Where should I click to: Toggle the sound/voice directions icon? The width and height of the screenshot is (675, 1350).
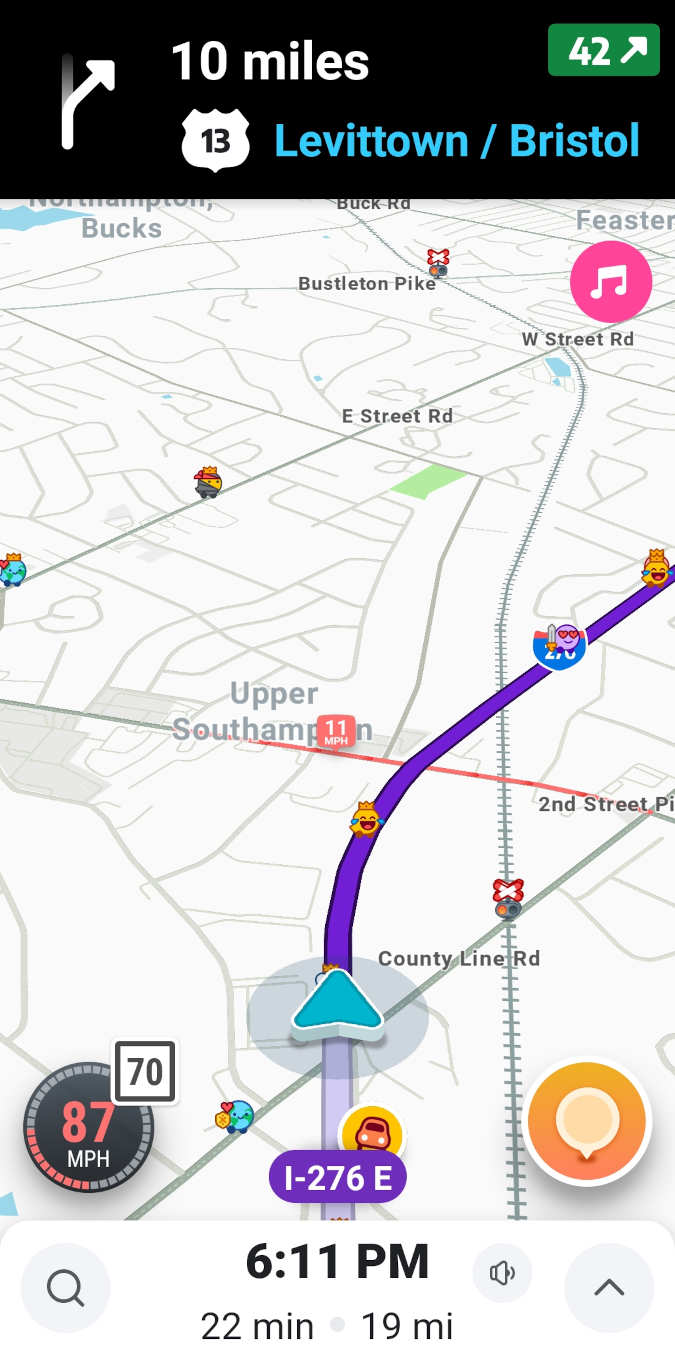(x=502, y=1273)
